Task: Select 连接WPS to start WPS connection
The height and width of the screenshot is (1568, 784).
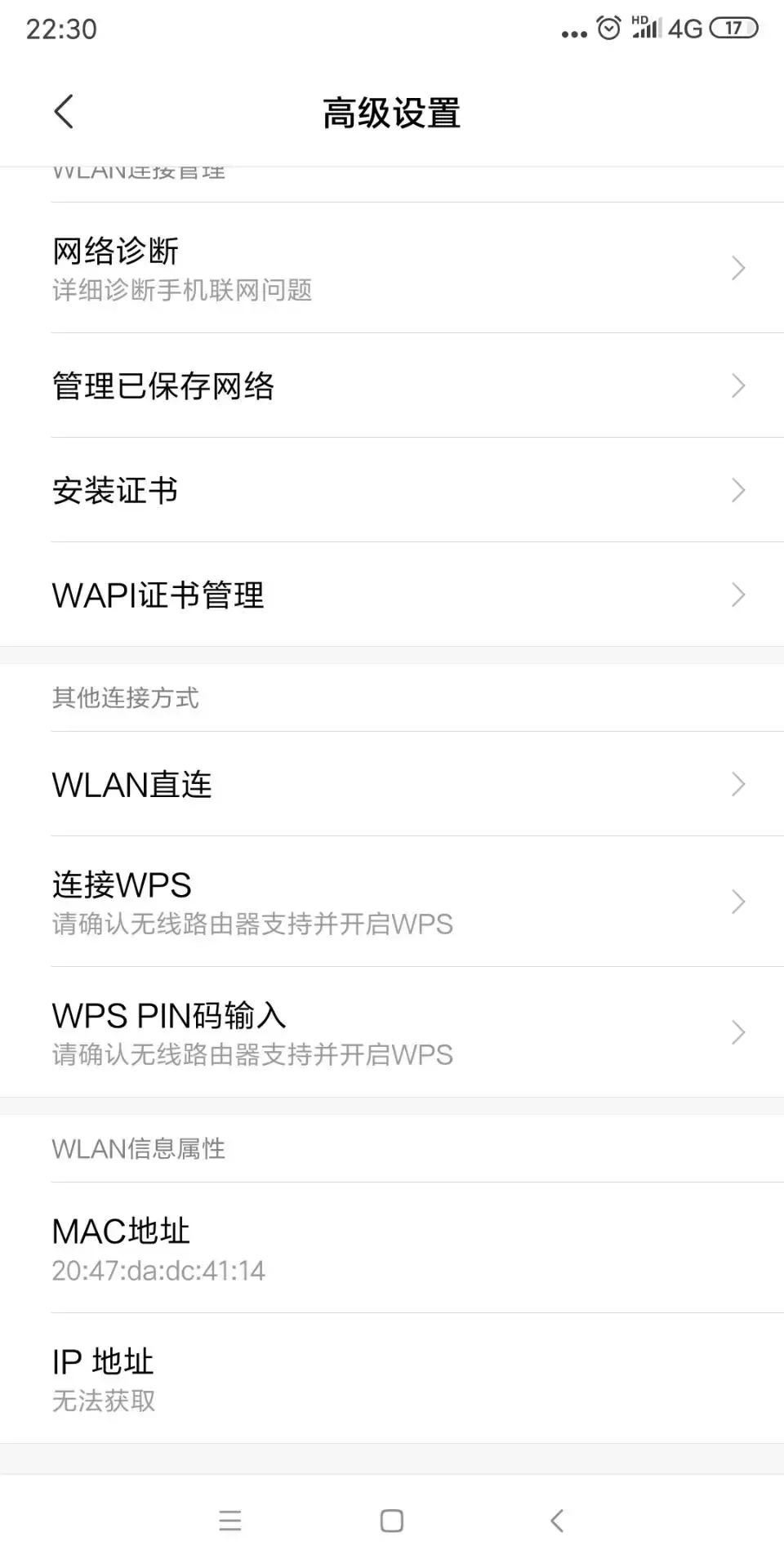Action: click(392, 902)
